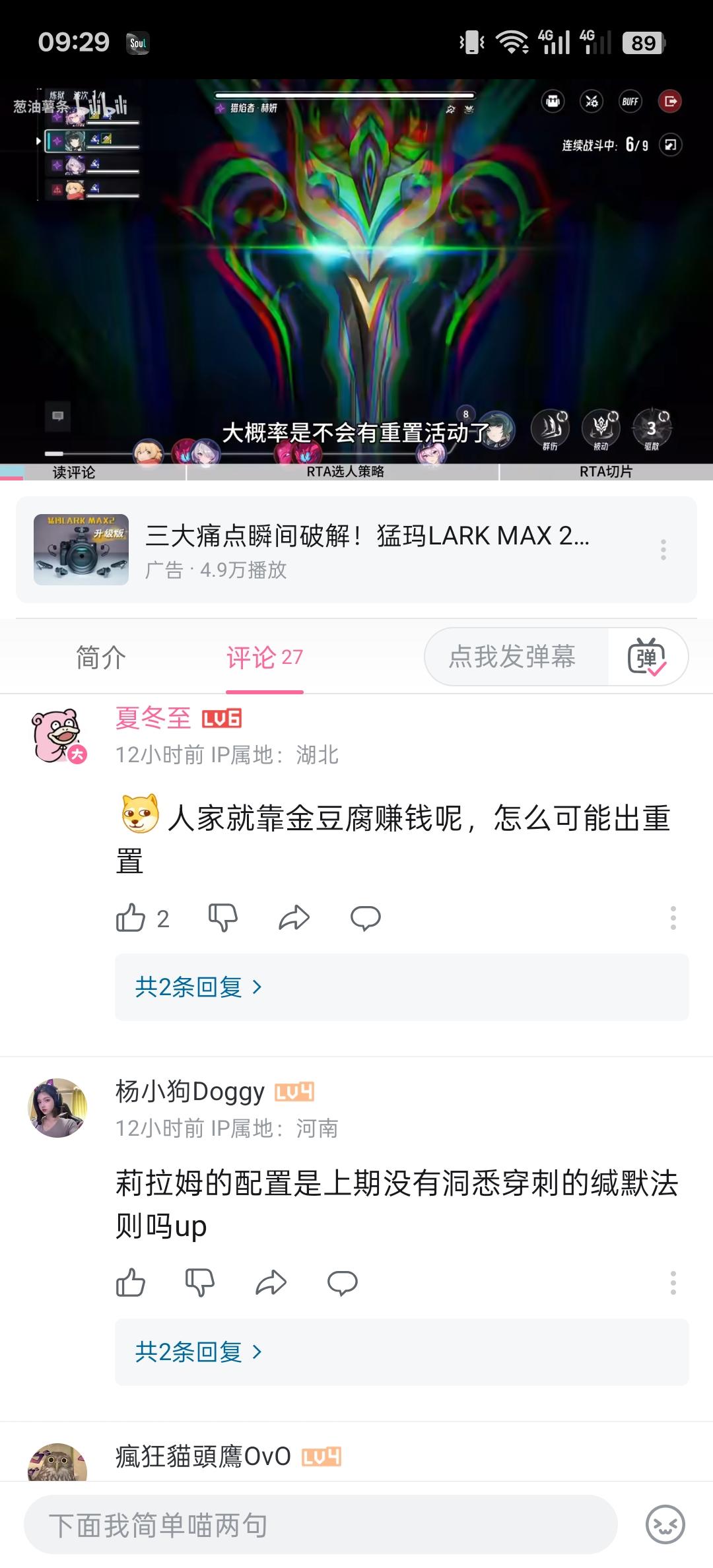The image size is (713, 1568).
Task: Like 夏冬至's comment
Action: click(x=131, y=918)
